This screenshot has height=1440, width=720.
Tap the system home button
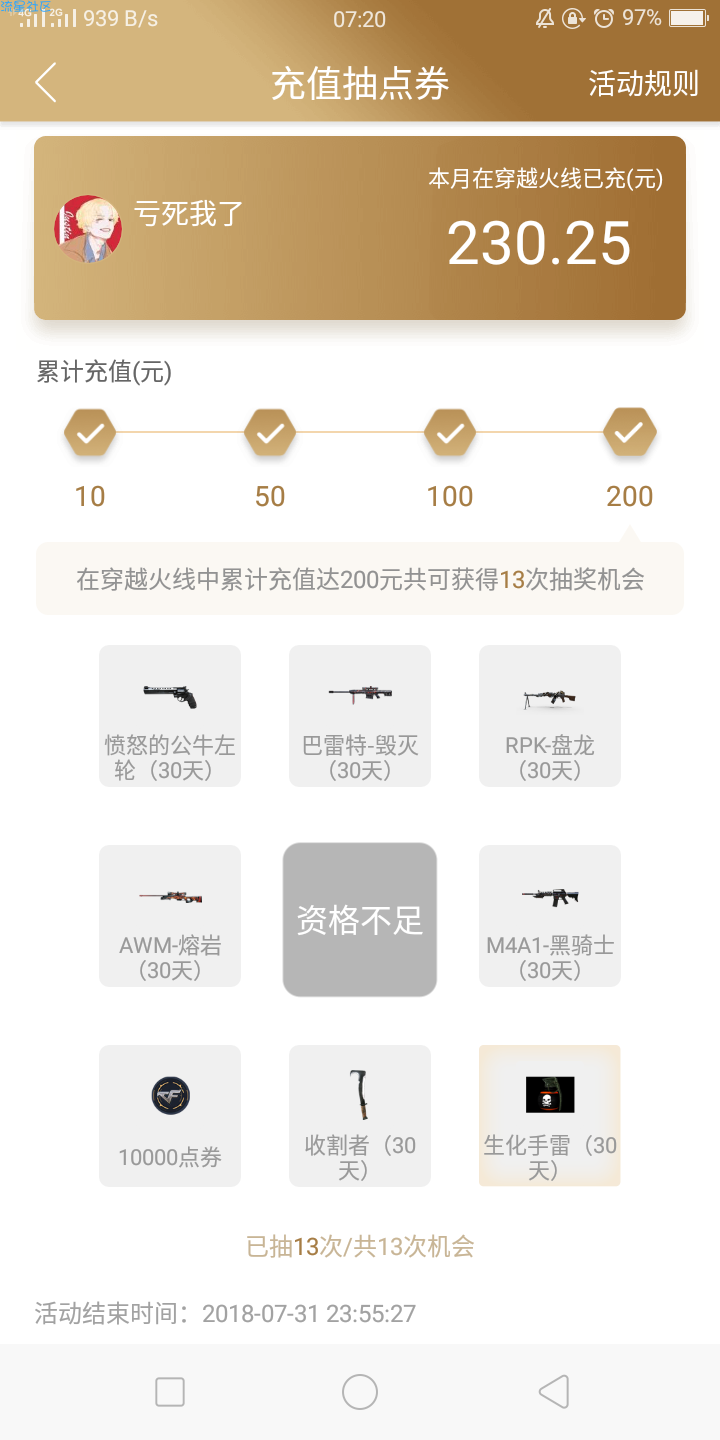click(360, 1392)
